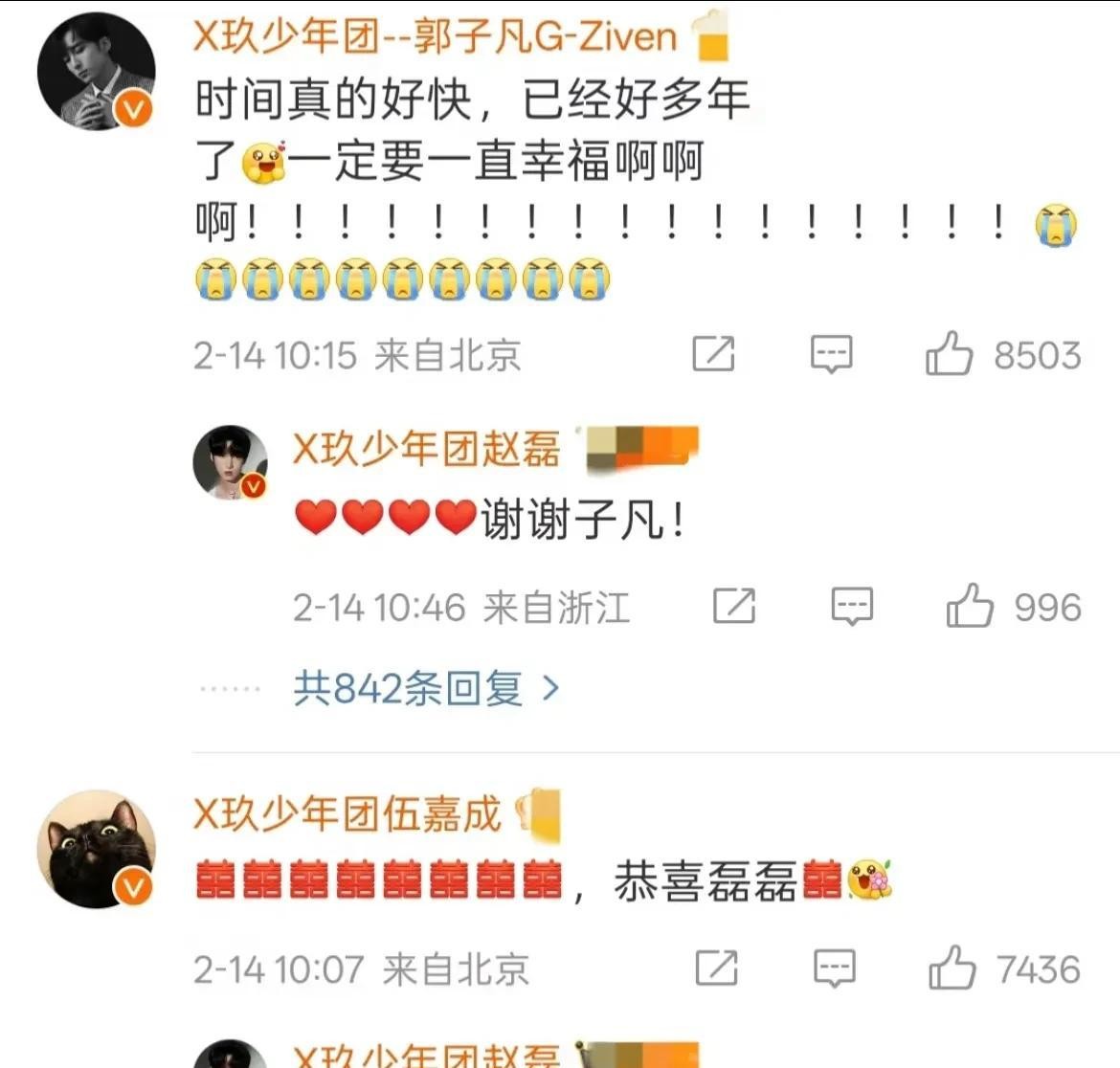Comment on 赵磊's reply 谢谢子凡
The image size is (1120, 1068).
(851, 607)
